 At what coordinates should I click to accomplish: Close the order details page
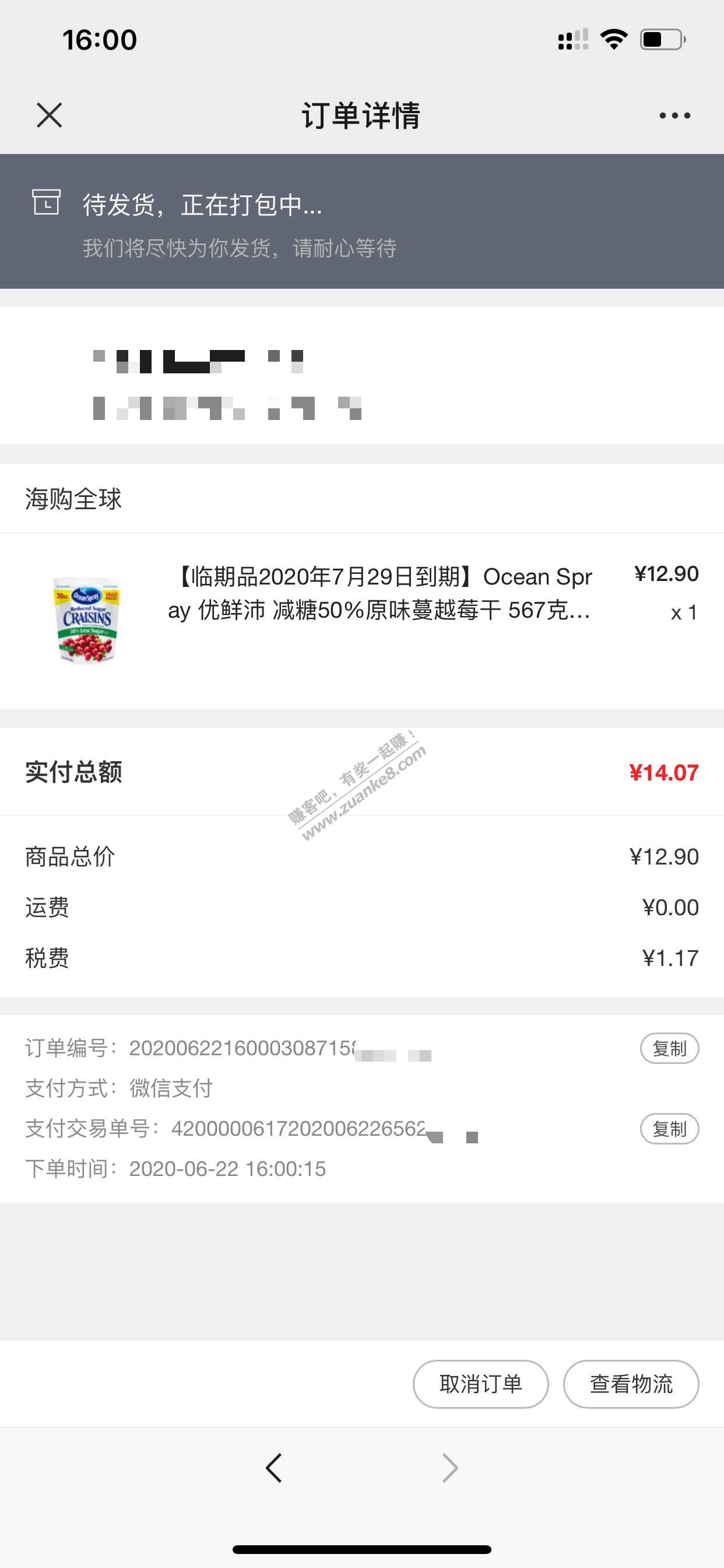pos(50,115)
